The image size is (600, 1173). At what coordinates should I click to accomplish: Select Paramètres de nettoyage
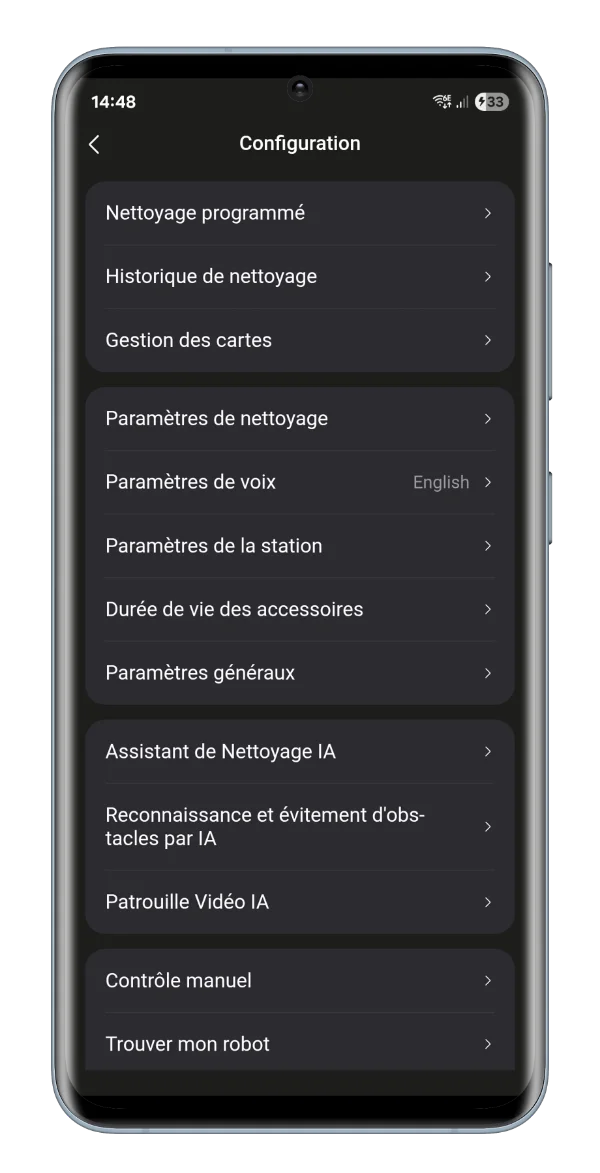pyautogui.click(x=299, y=418)
